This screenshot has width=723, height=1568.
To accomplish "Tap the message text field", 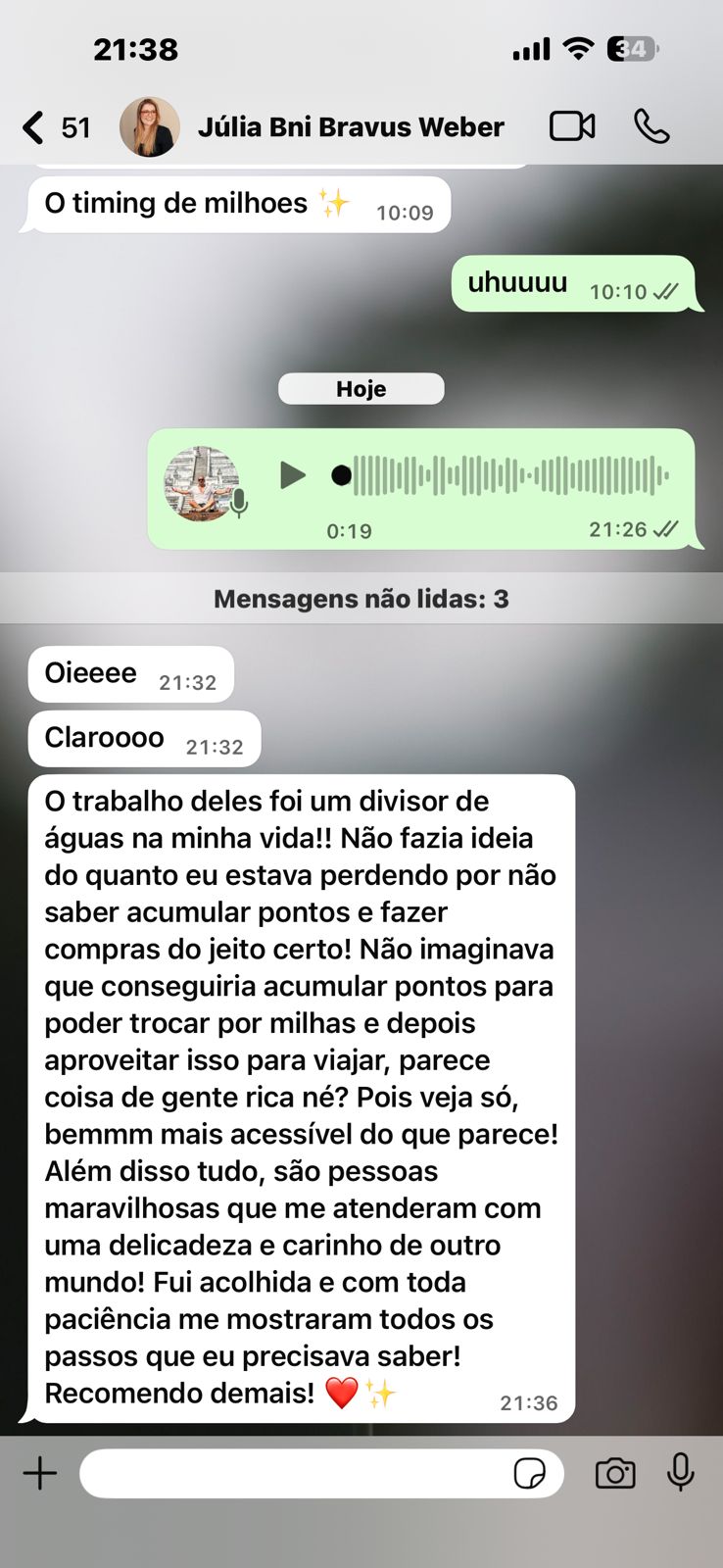I will click(294, 1473).
